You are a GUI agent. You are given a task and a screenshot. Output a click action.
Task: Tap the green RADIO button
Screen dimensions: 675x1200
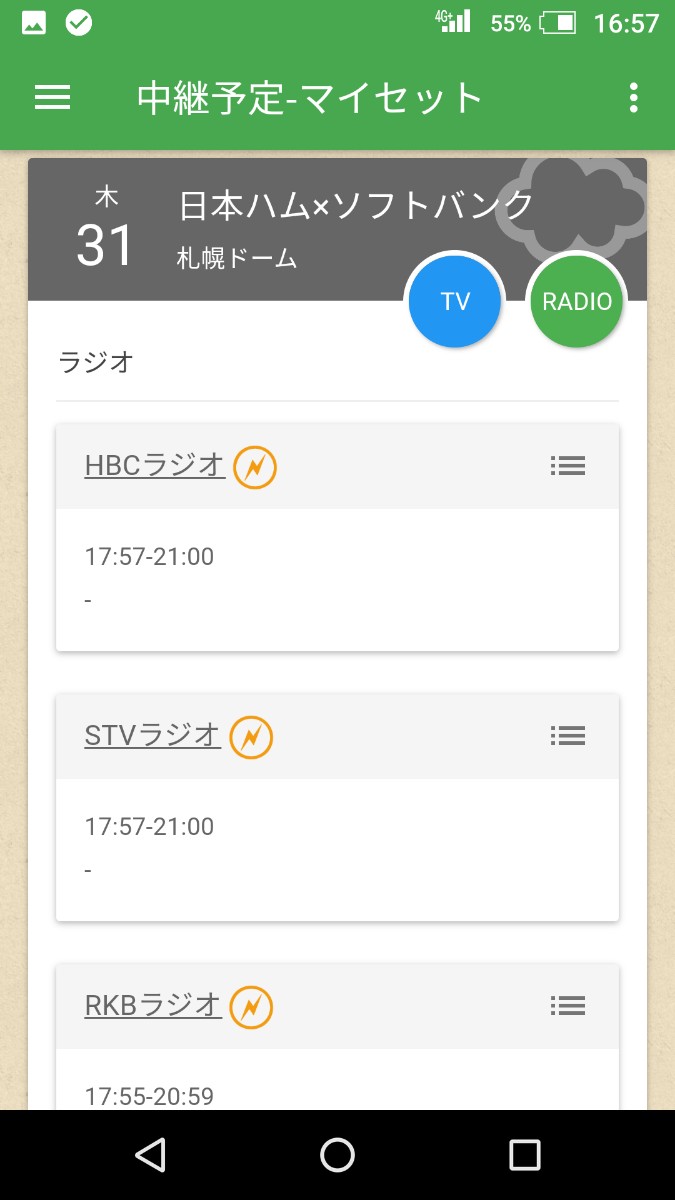pos(576,301)
